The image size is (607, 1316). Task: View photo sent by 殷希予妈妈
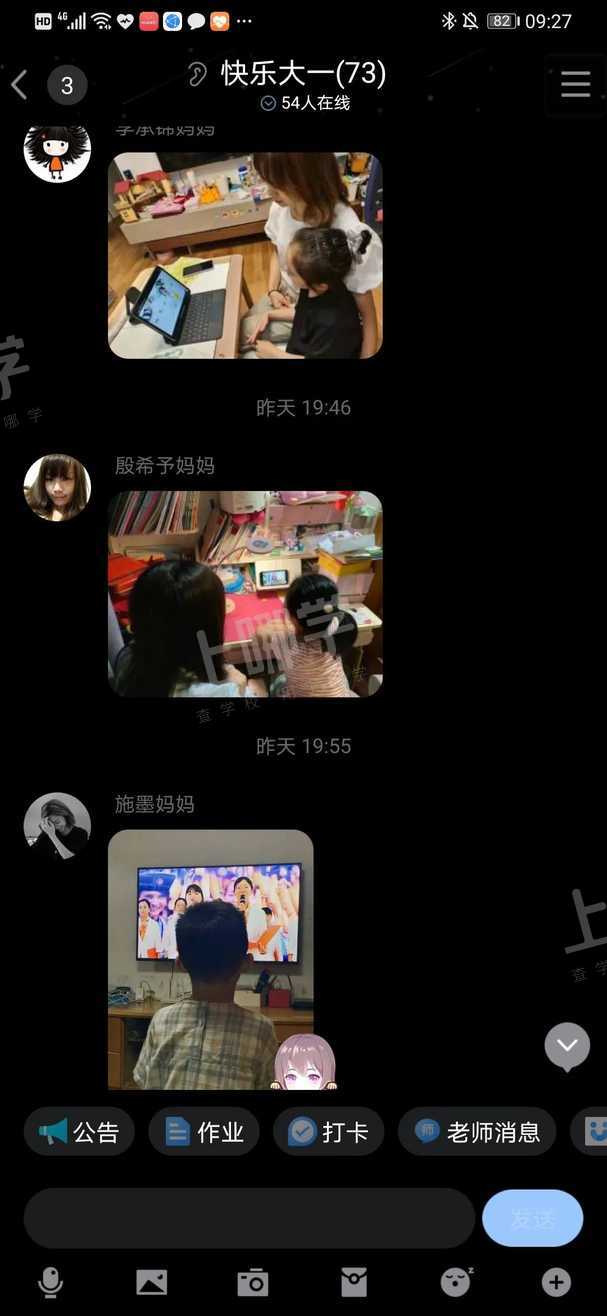pyautogui.click(x=245, y=594)
